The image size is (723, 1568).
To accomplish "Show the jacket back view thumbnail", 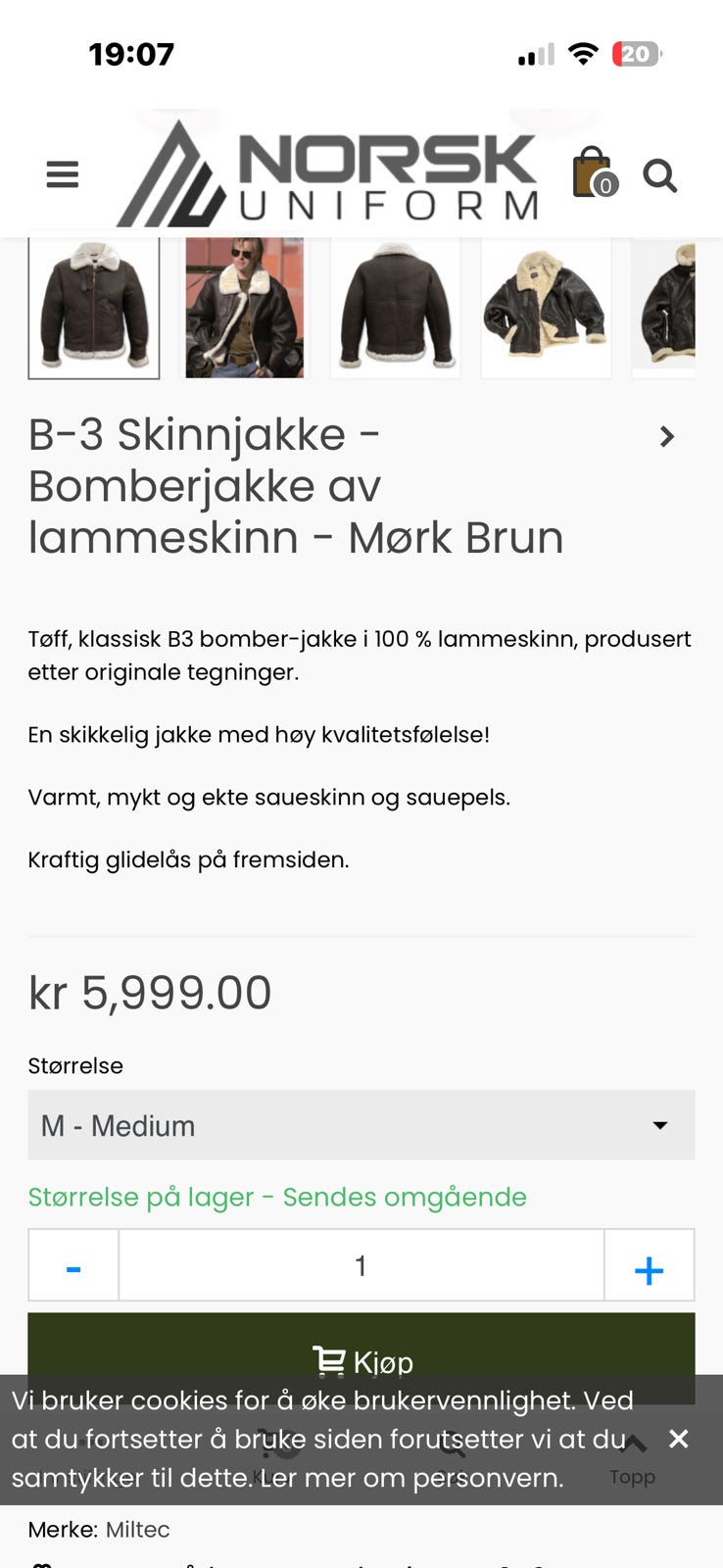I will click(396, 308).
